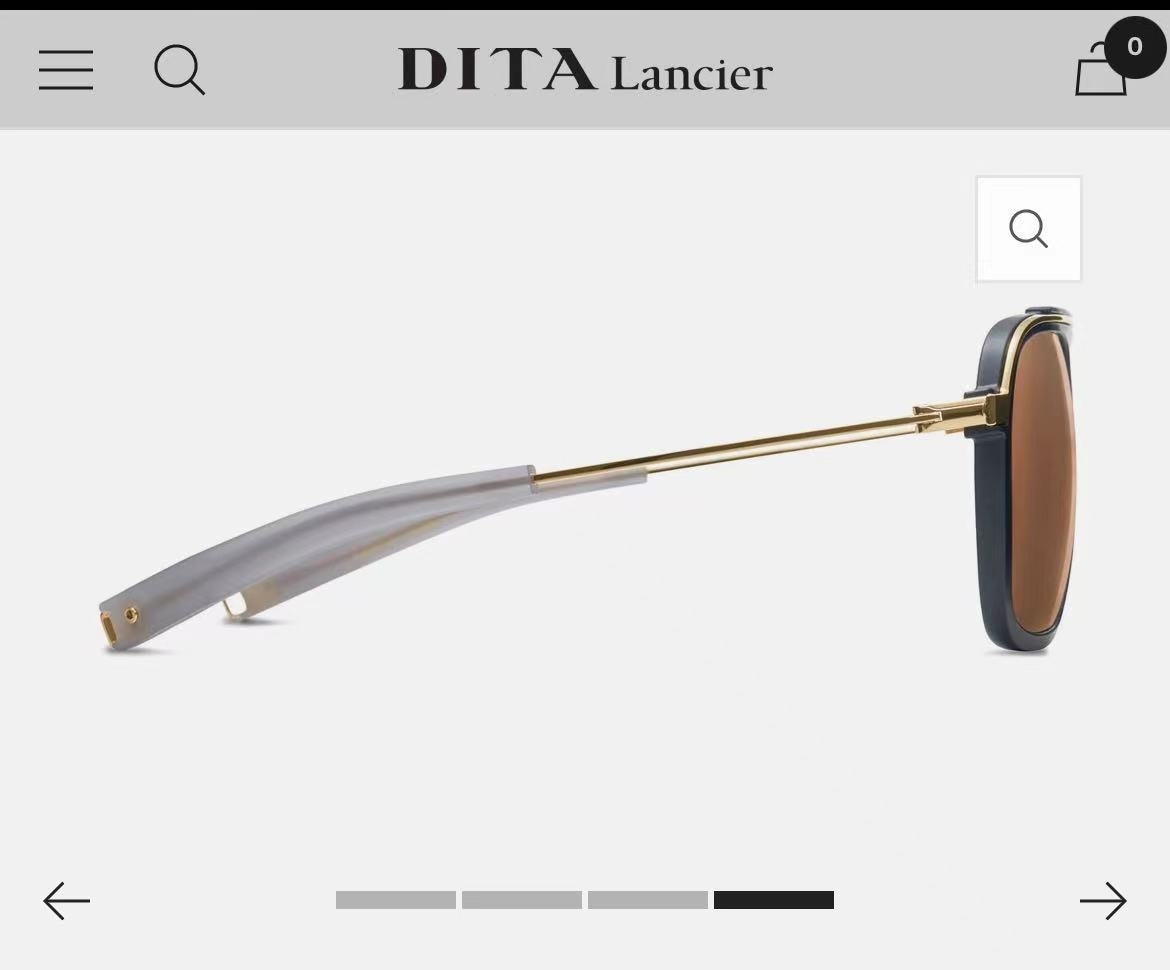This screenshot has width=1170, height=970.
Task: Zoom in on the product image
Action: pos(1028,229)
